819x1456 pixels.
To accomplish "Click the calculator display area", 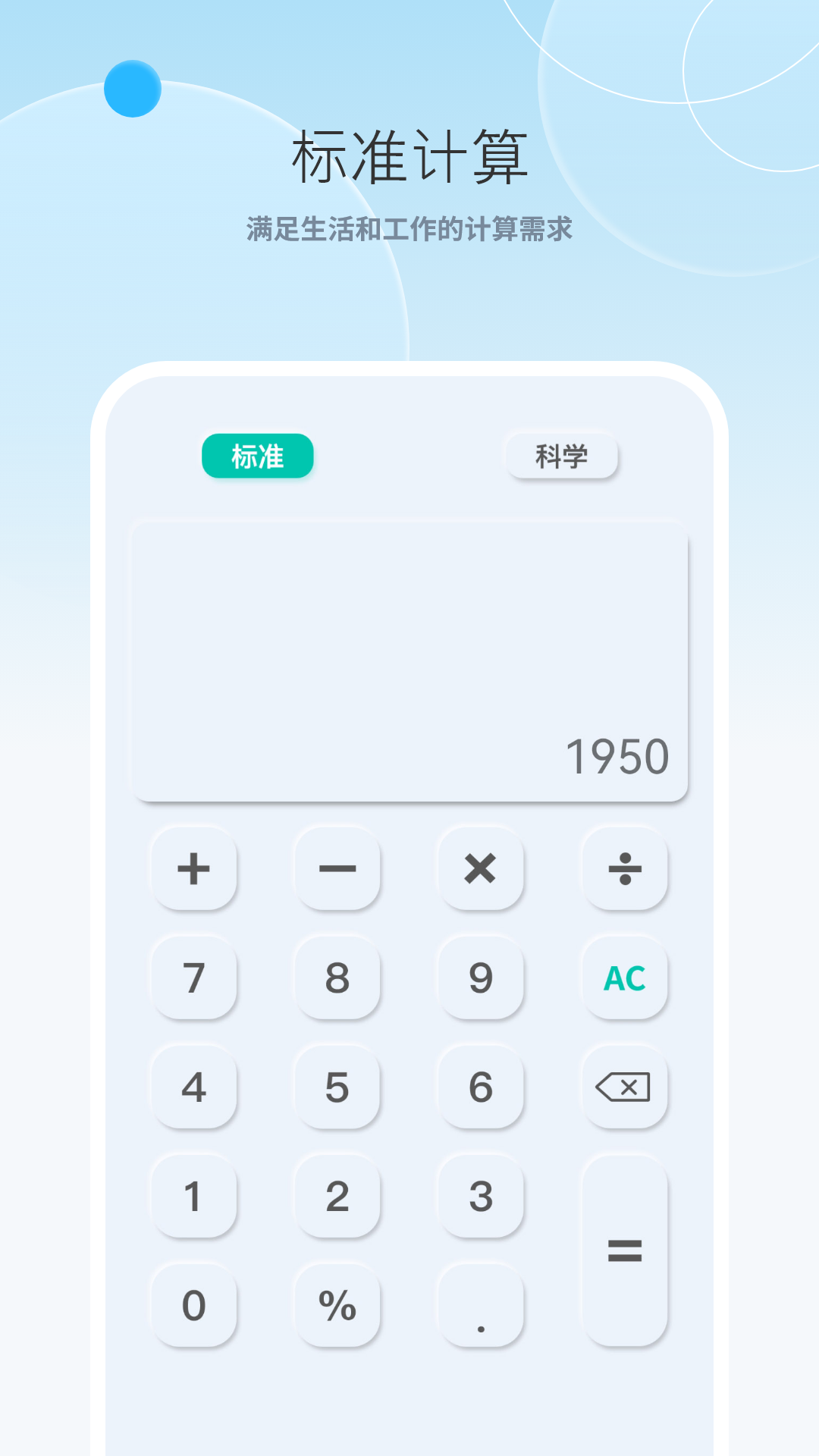I will (x=409, y=660).
